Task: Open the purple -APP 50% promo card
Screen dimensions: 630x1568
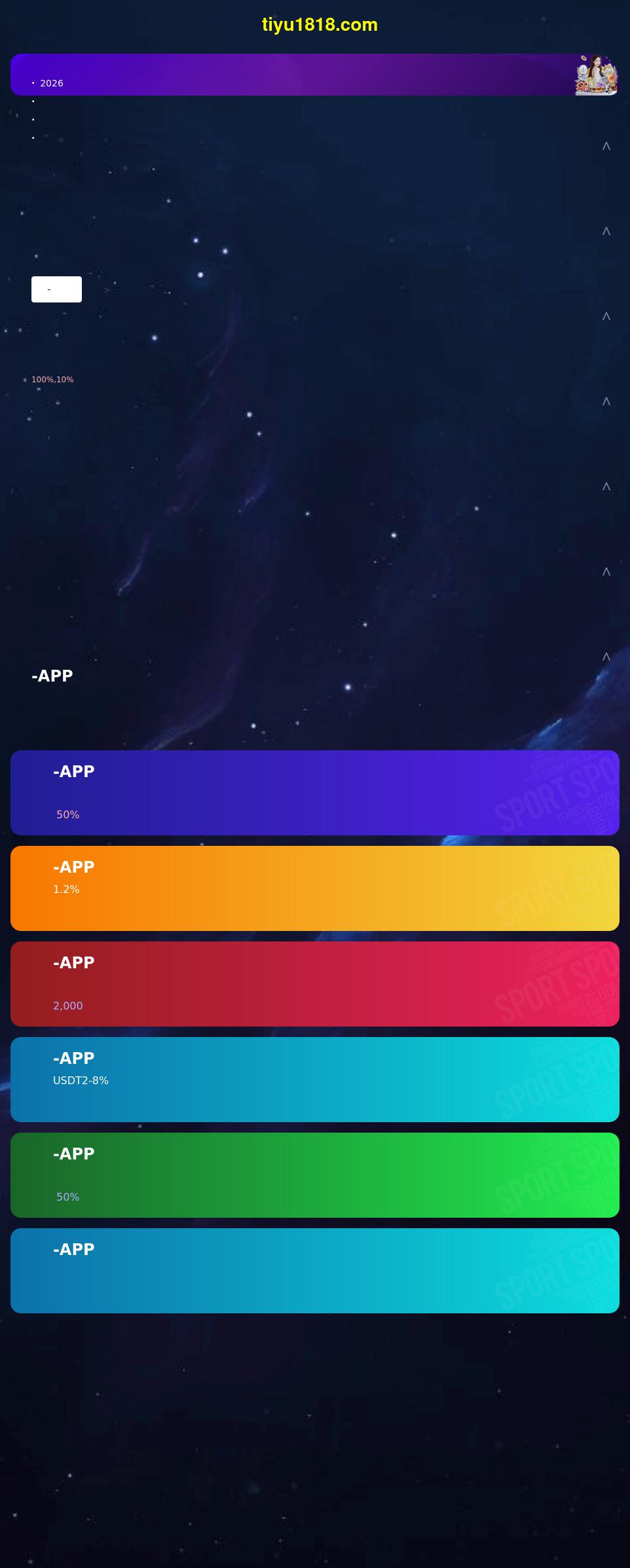Action: click(x=314, y=792)
